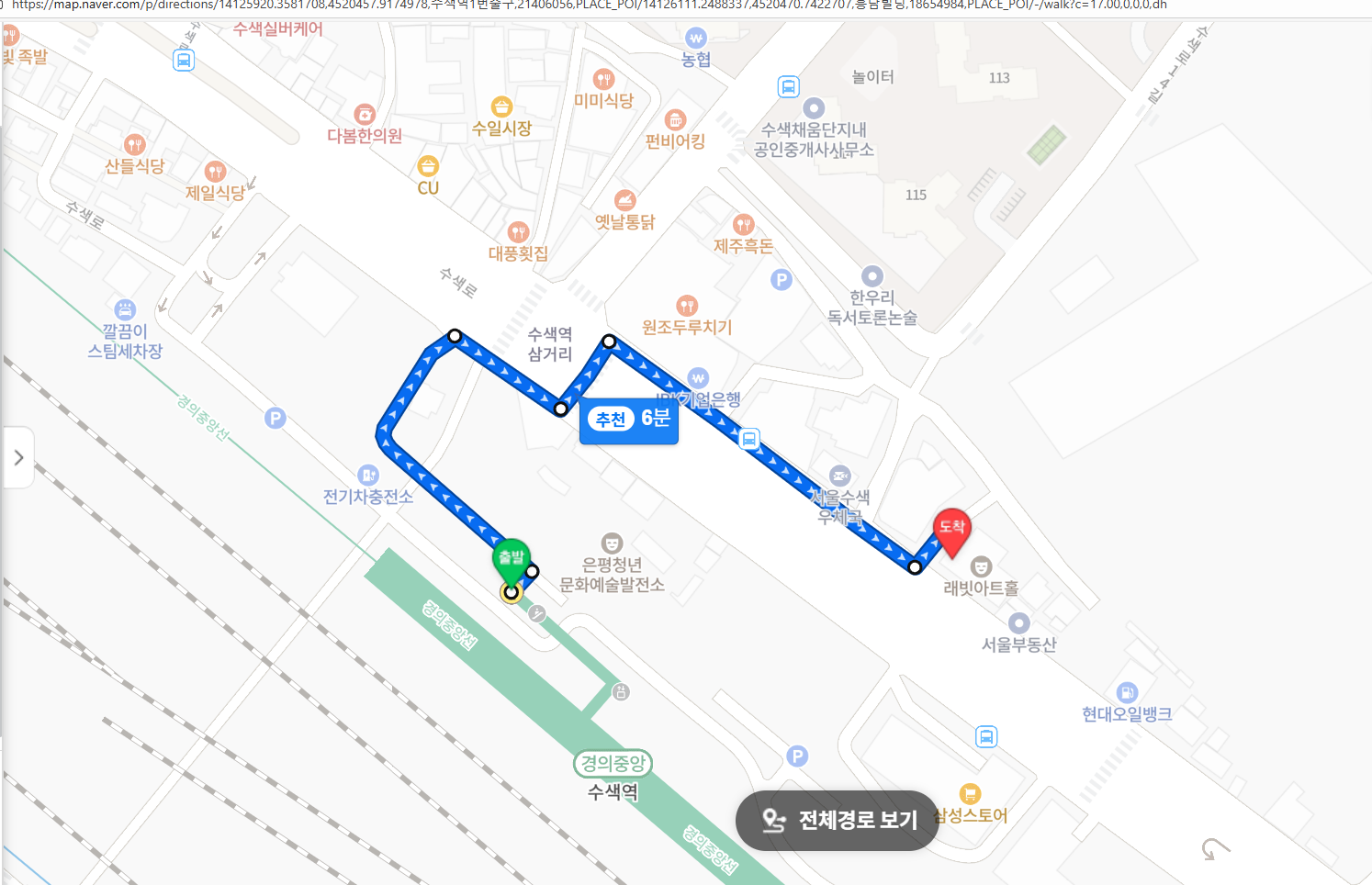Screen dimensions: 1372x885
Task: Open the 래빗아트홀 place marker
Action: [981, 567]
